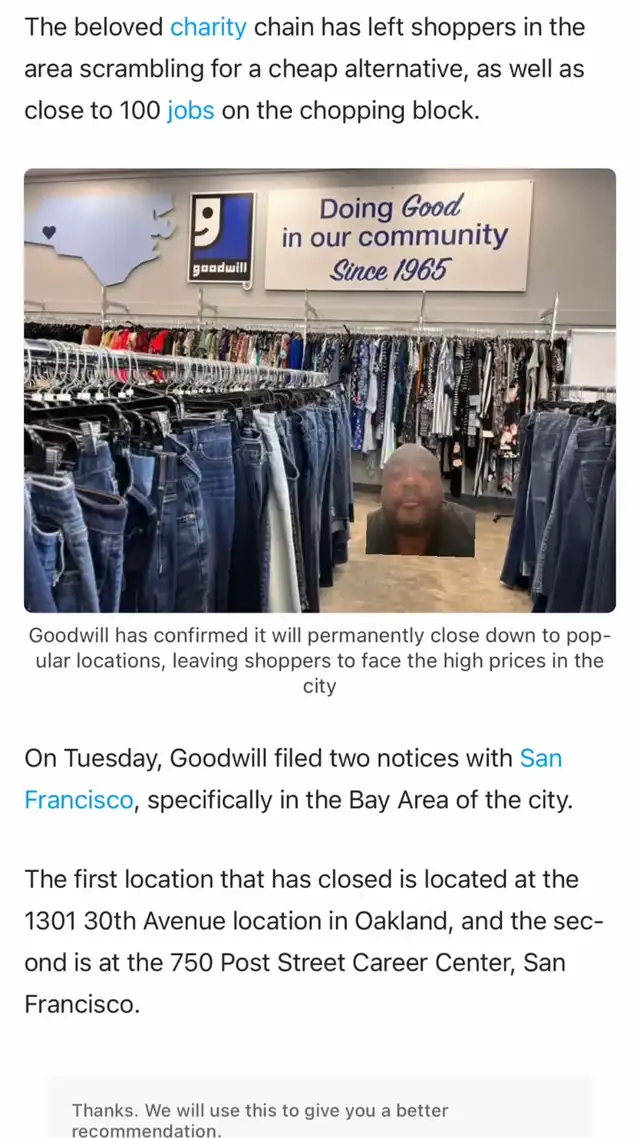This screenshot has width=640, height=1138.
Task: Open the blue 'jobs' link
Action: point(190,111)
